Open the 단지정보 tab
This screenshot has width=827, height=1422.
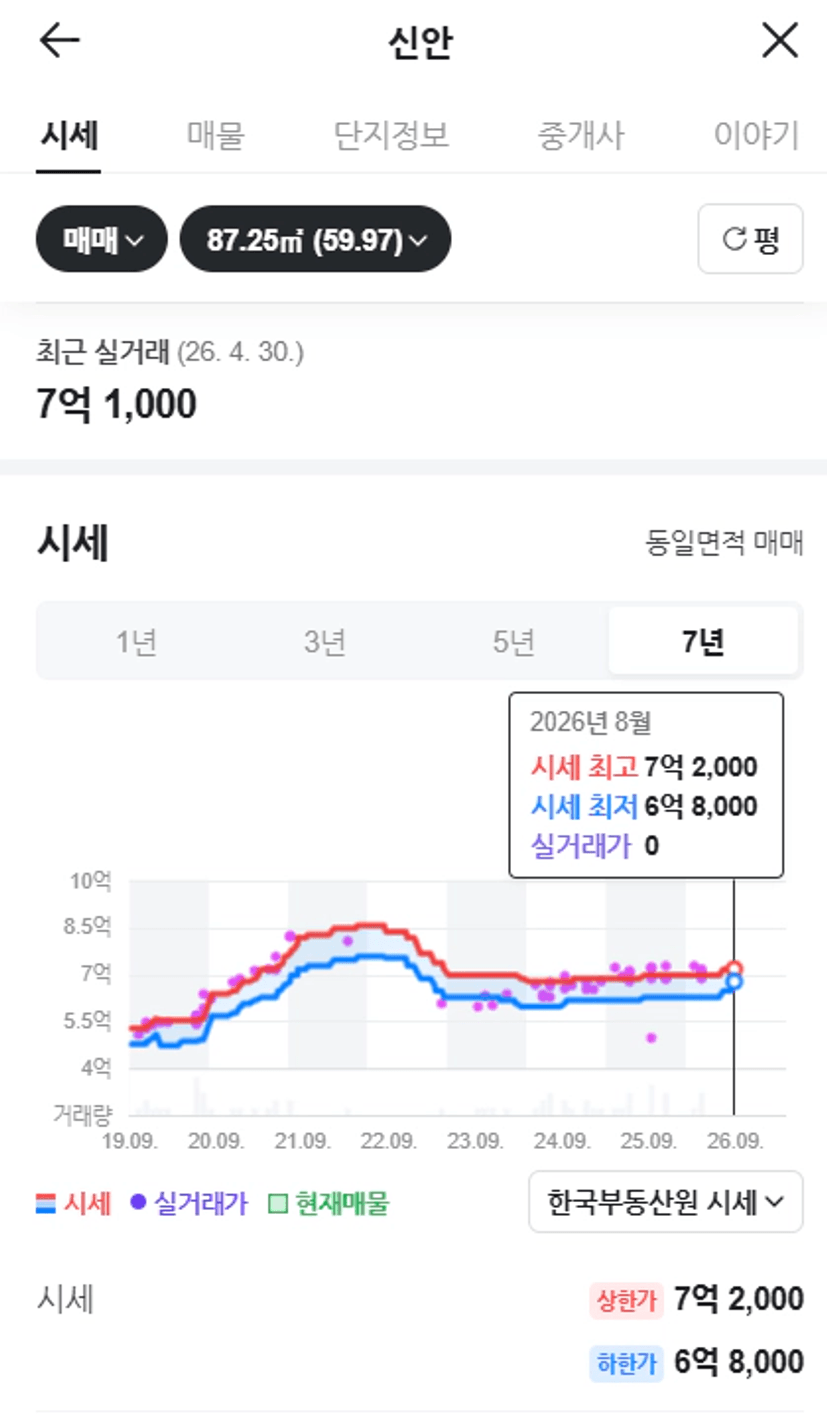[391, 135]
